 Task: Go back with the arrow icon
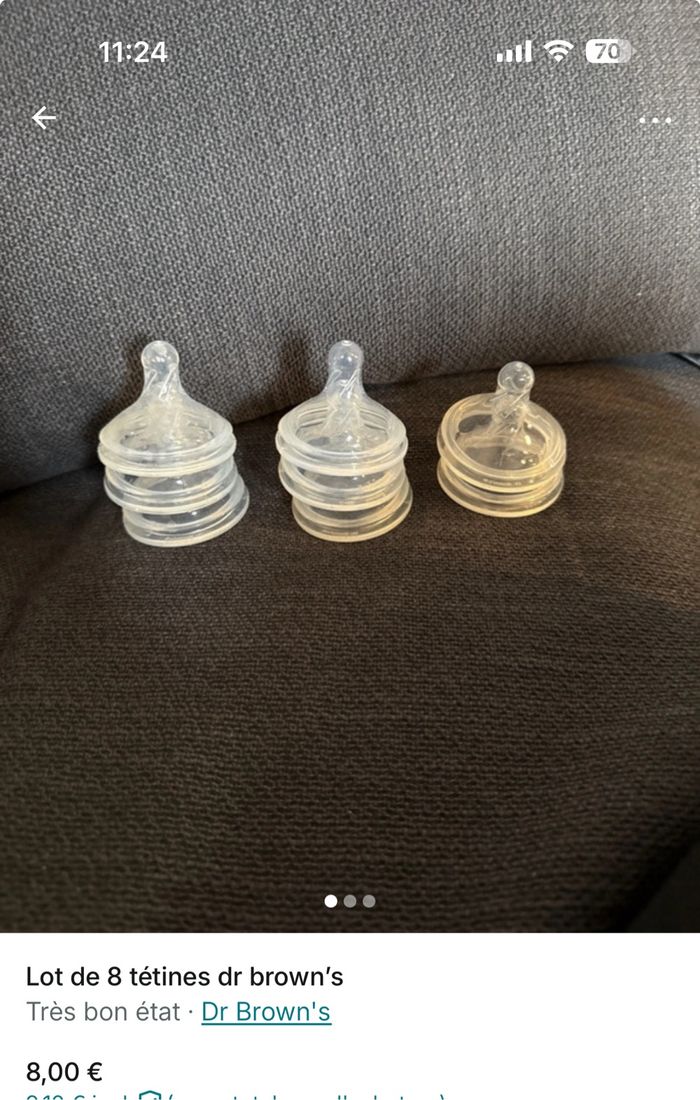coord(44,118)
